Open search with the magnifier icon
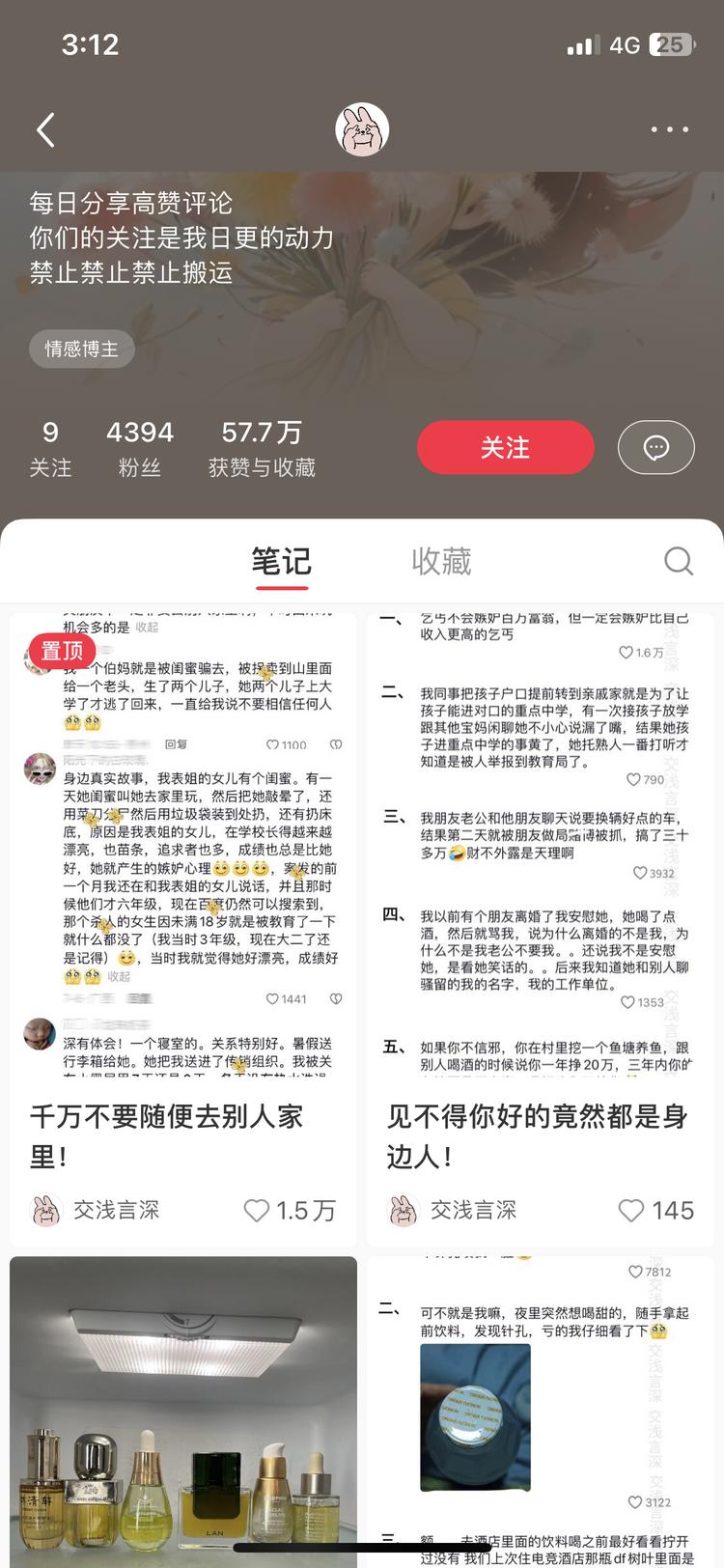This screenshot has width=724, height=1568. (x=679, y=561)
